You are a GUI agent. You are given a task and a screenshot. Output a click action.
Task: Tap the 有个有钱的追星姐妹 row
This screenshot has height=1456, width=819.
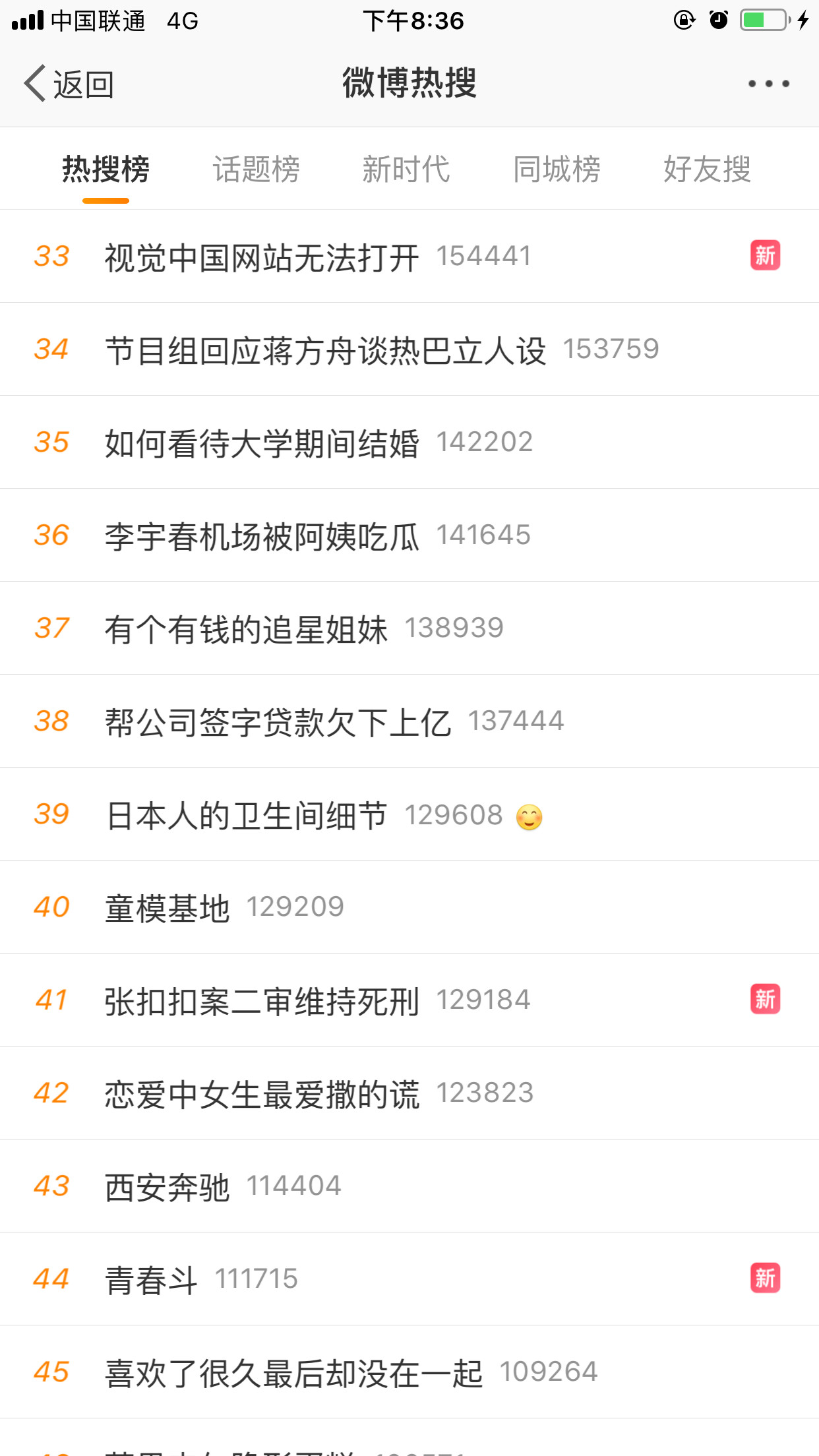tap(409, 628)
